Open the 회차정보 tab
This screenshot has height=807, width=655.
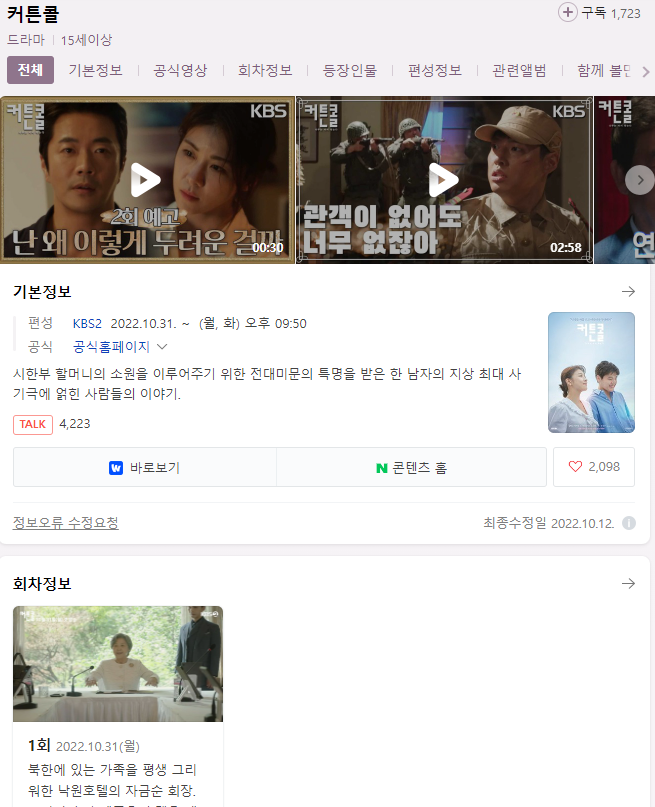(265, 71)
